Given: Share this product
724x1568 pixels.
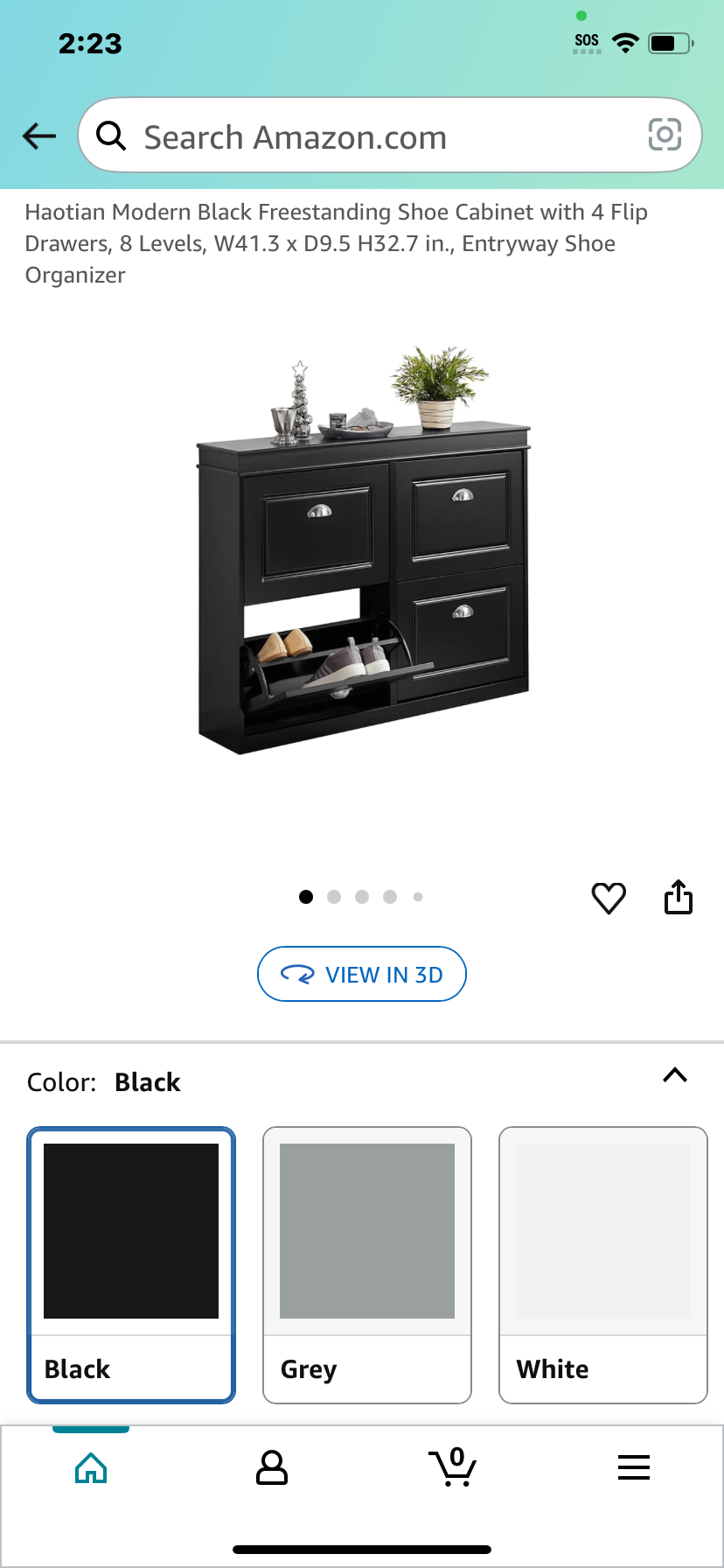Looking at the screenshot, I should coord(679,897).
